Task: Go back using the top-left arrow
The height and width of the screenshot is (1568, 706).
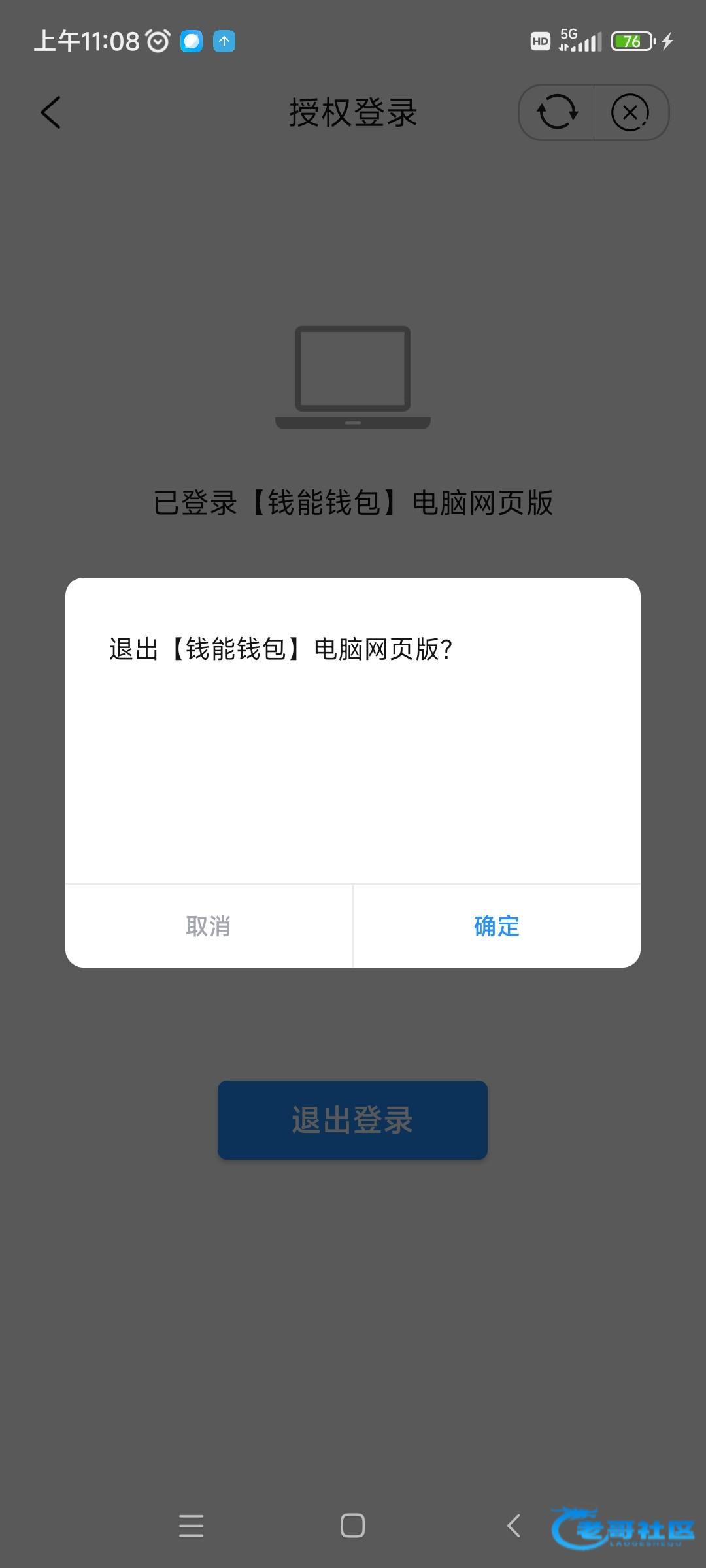Action: 50,112
